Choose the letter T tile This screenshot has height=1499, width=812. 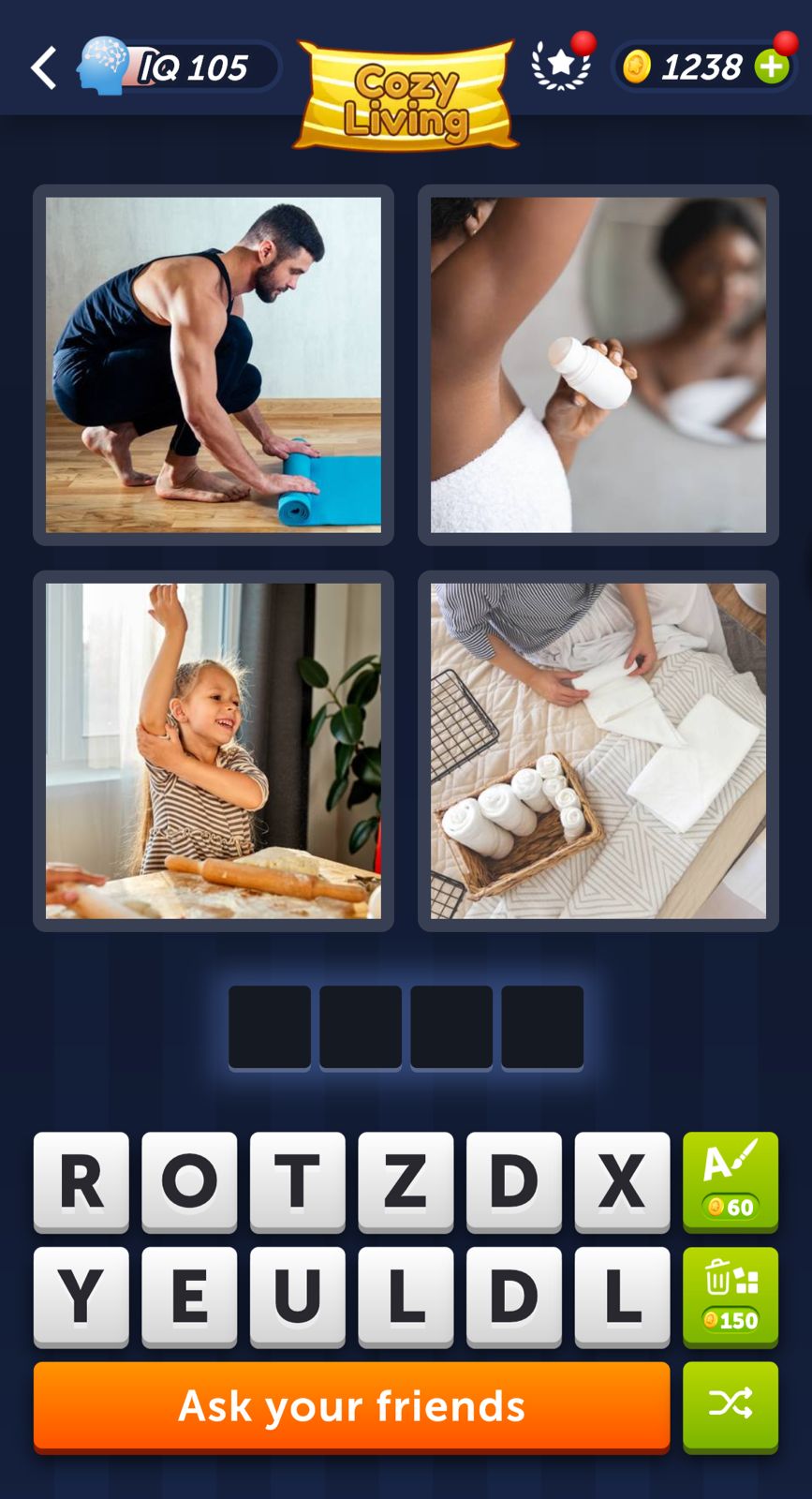(x=298, y=1180)
